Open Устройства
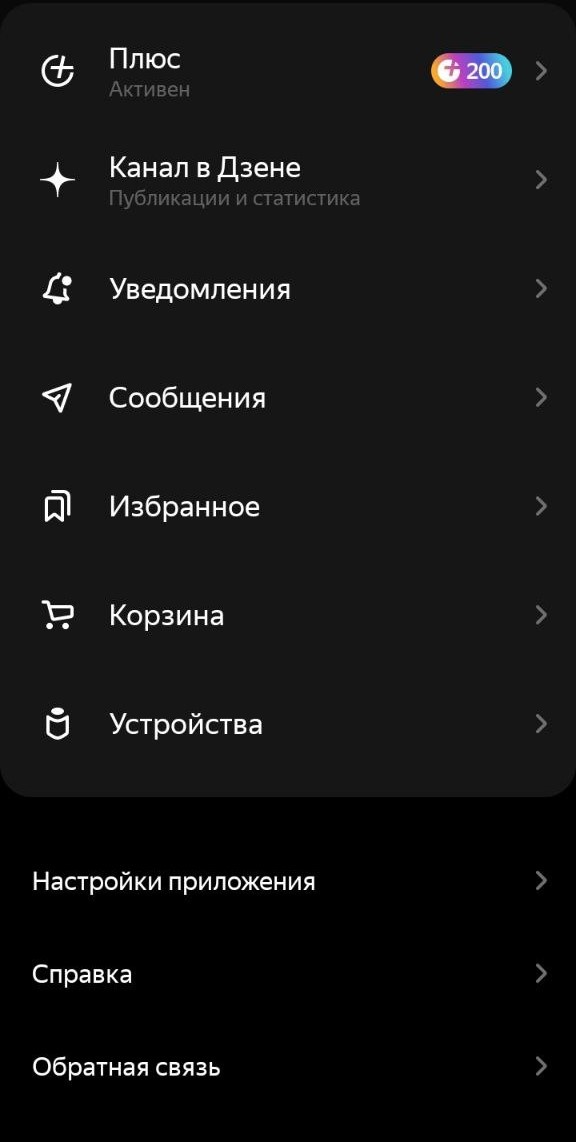576x1142 pixels. point(288,724)
